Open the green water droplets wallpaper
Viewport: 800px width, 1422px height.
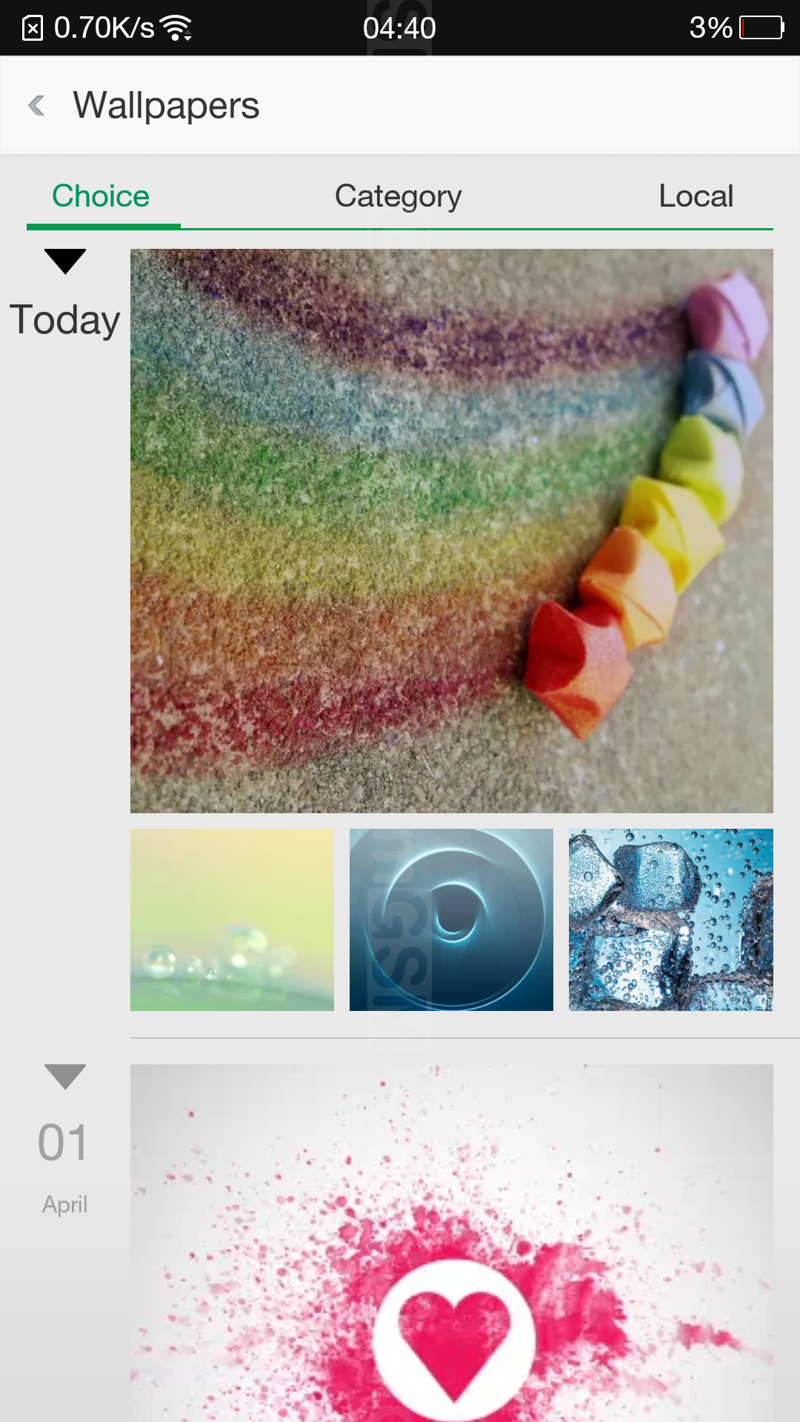[232, 919]
